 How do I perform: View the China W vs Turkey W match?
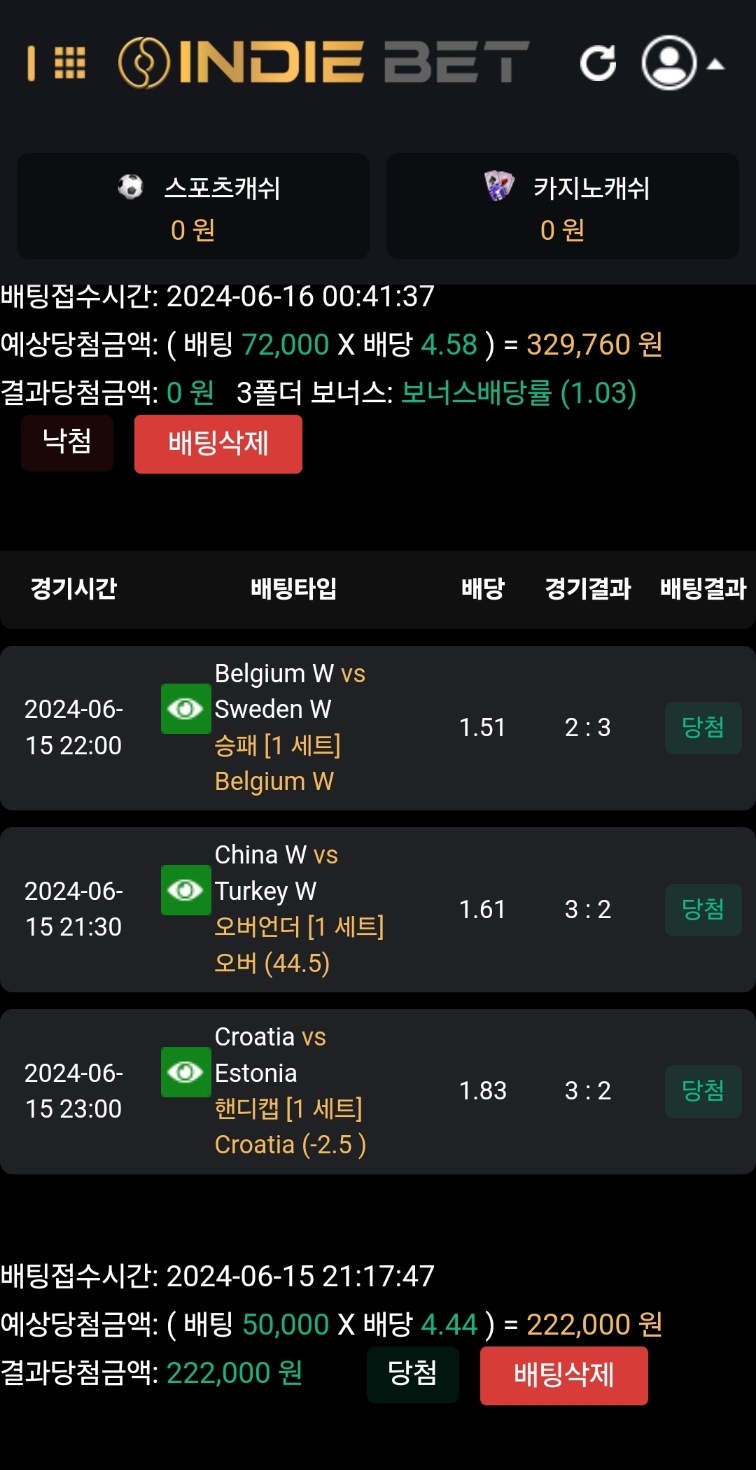185,890
